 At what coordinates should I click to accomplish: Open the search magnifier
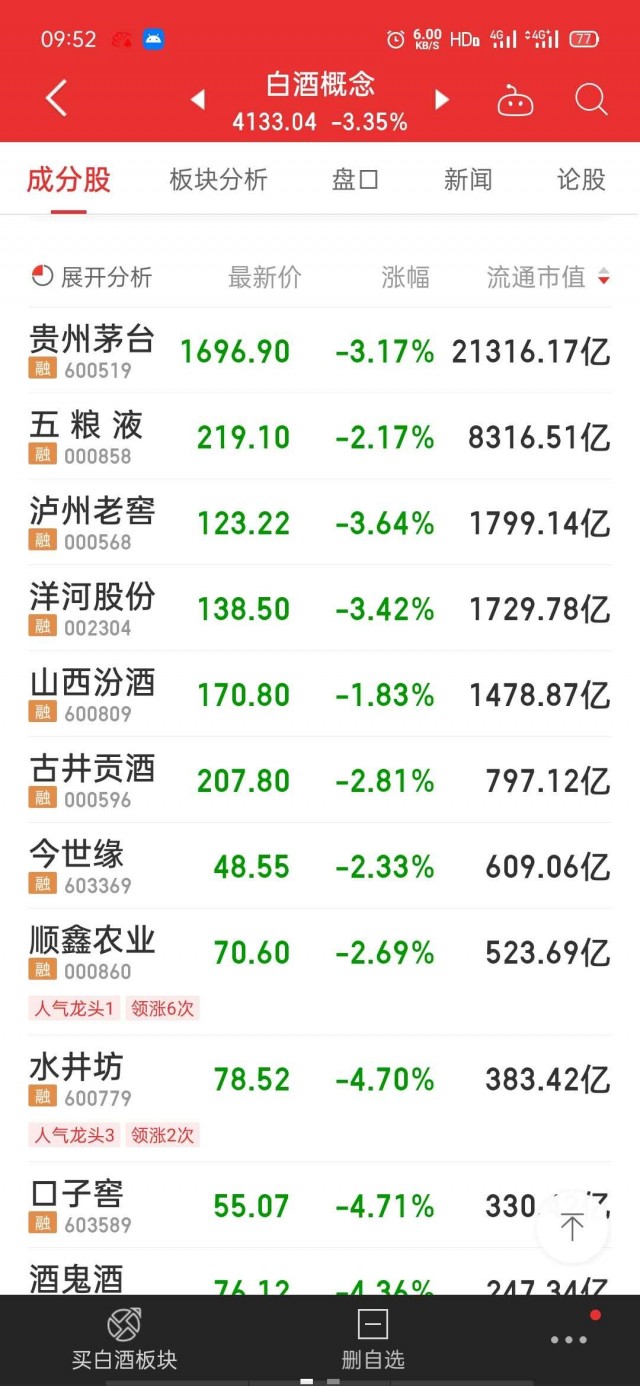(x=591, y=99)
